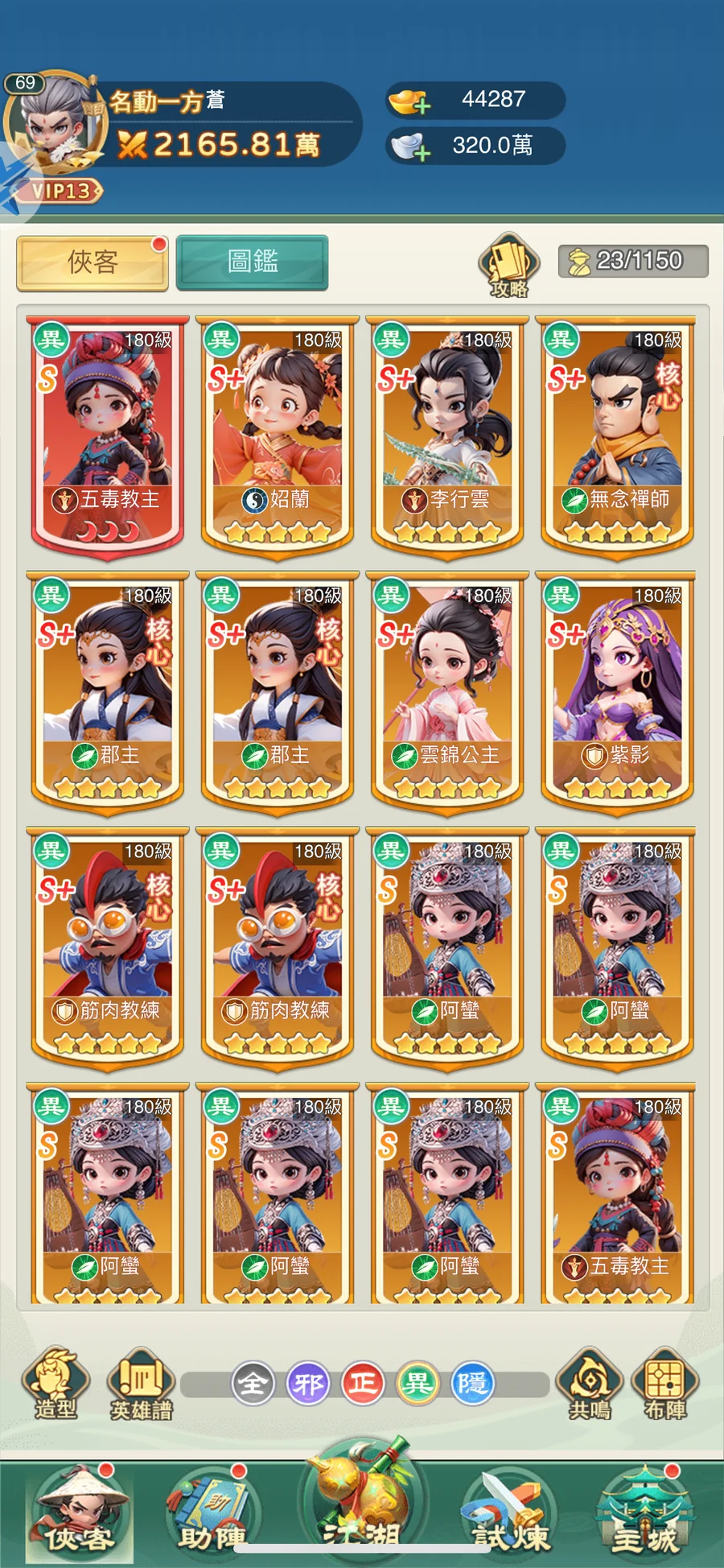Image resolution: width=724 pixels, height=1568 pixels.
Task: Switch to the 圖鑑 tab
Action: click(x=252, y=262)
